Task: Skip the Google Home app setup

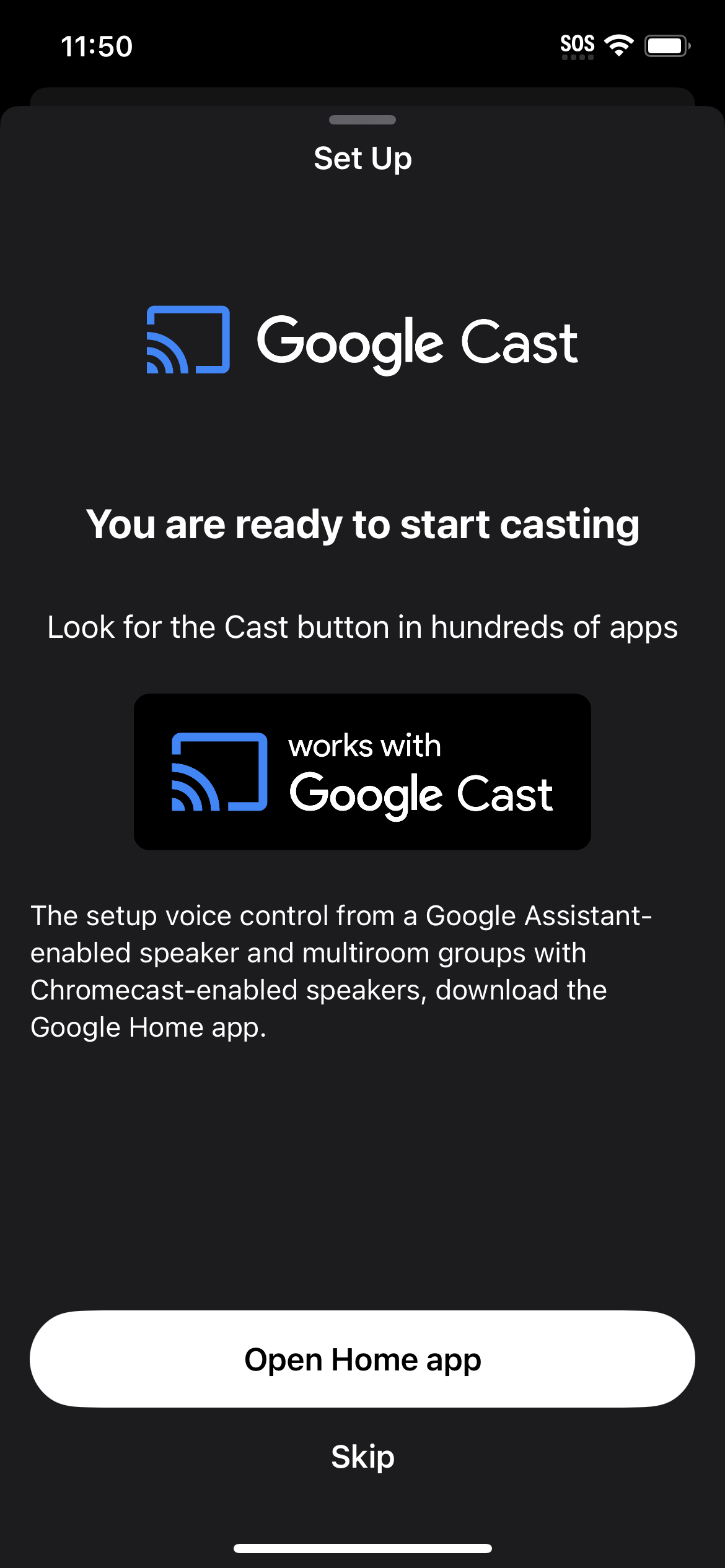Action: point(362,1457)
